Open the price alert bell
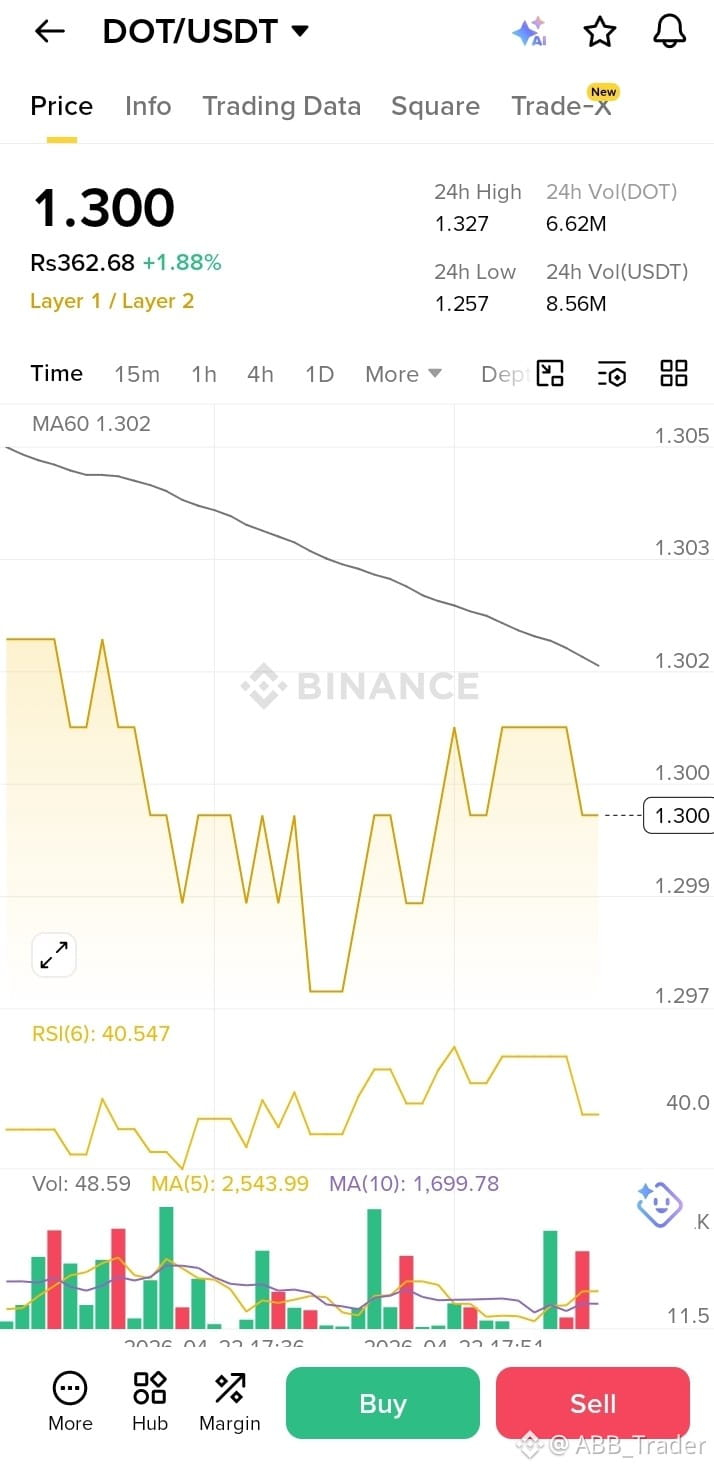The width and height of the screenshot is (714, 1470). (669, 32)
